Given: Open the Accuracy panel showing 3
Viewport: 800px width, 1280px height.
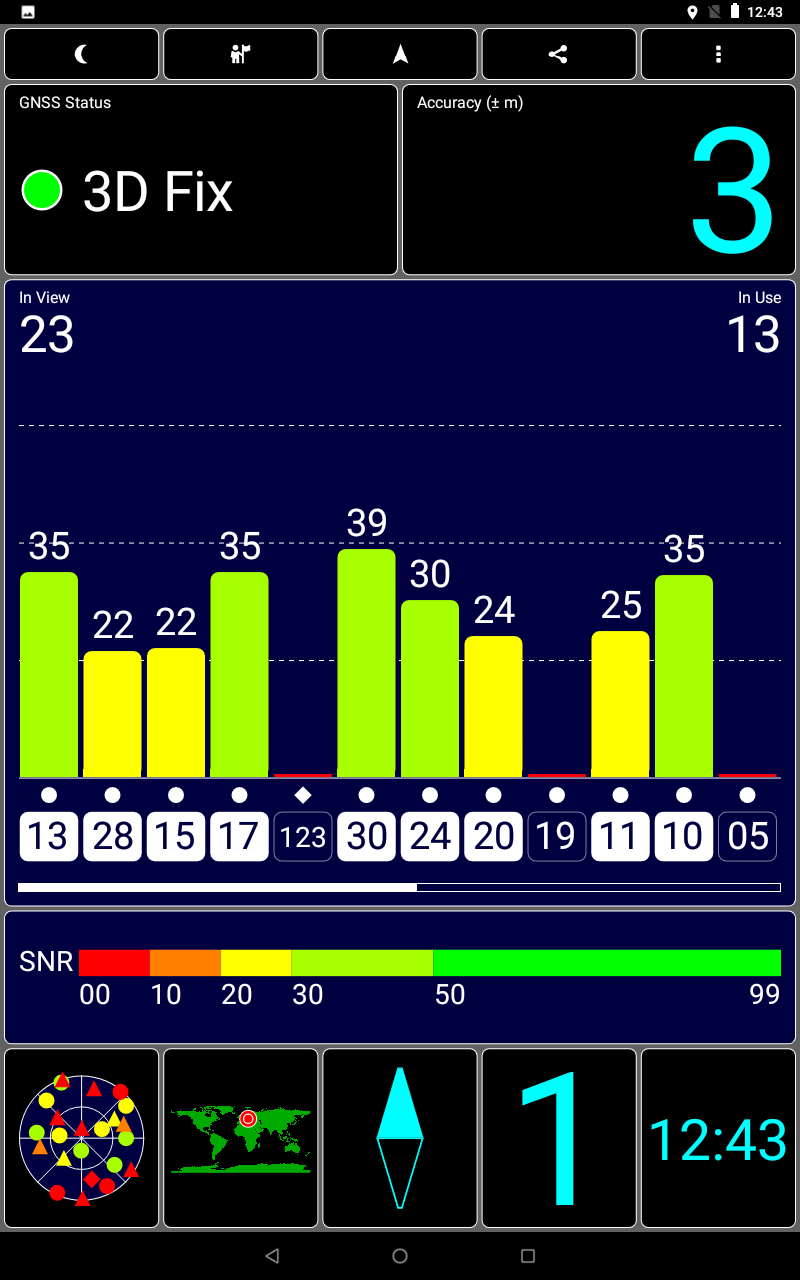Looking at the screenshot, I should (599, 180).
